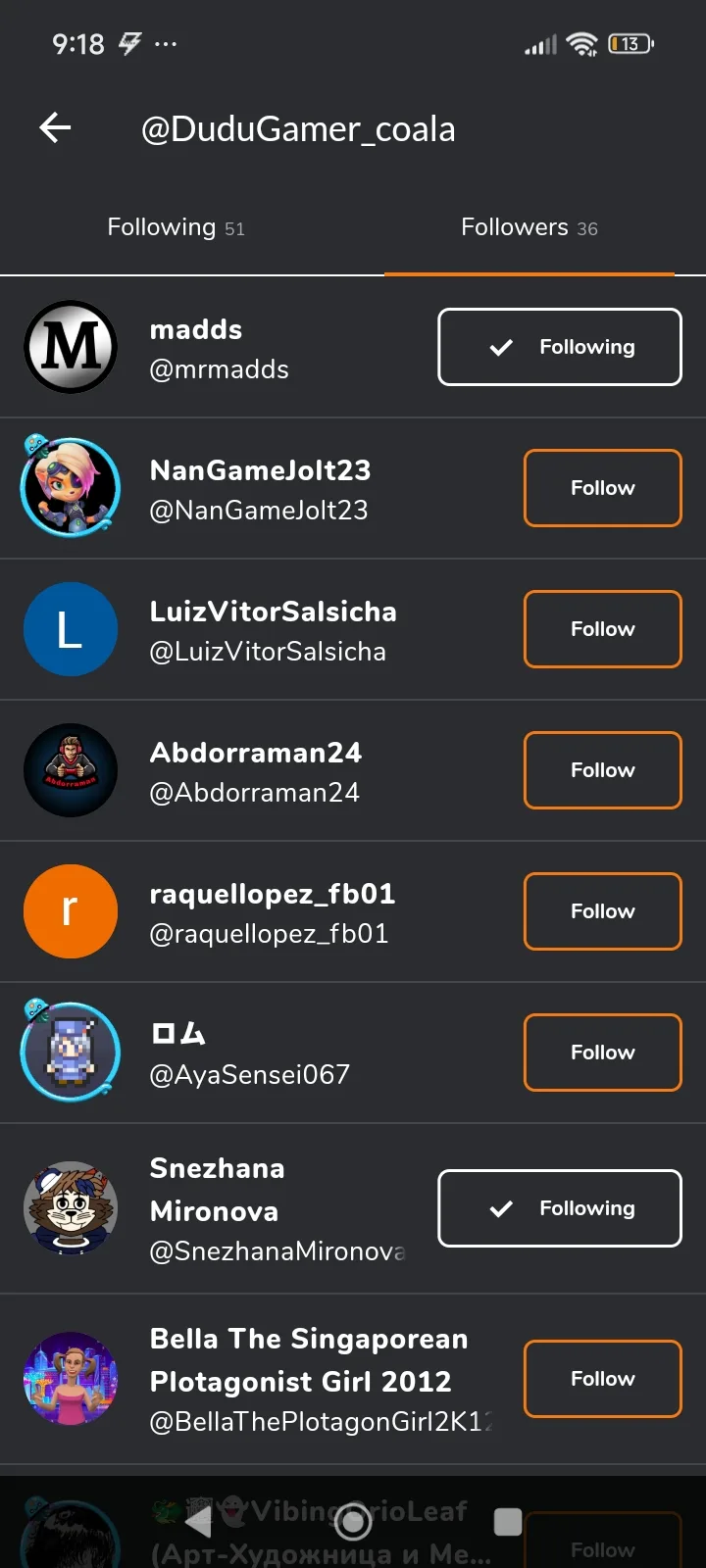
Task: Follow NanGameJolt23
Action: coord(602,488)
